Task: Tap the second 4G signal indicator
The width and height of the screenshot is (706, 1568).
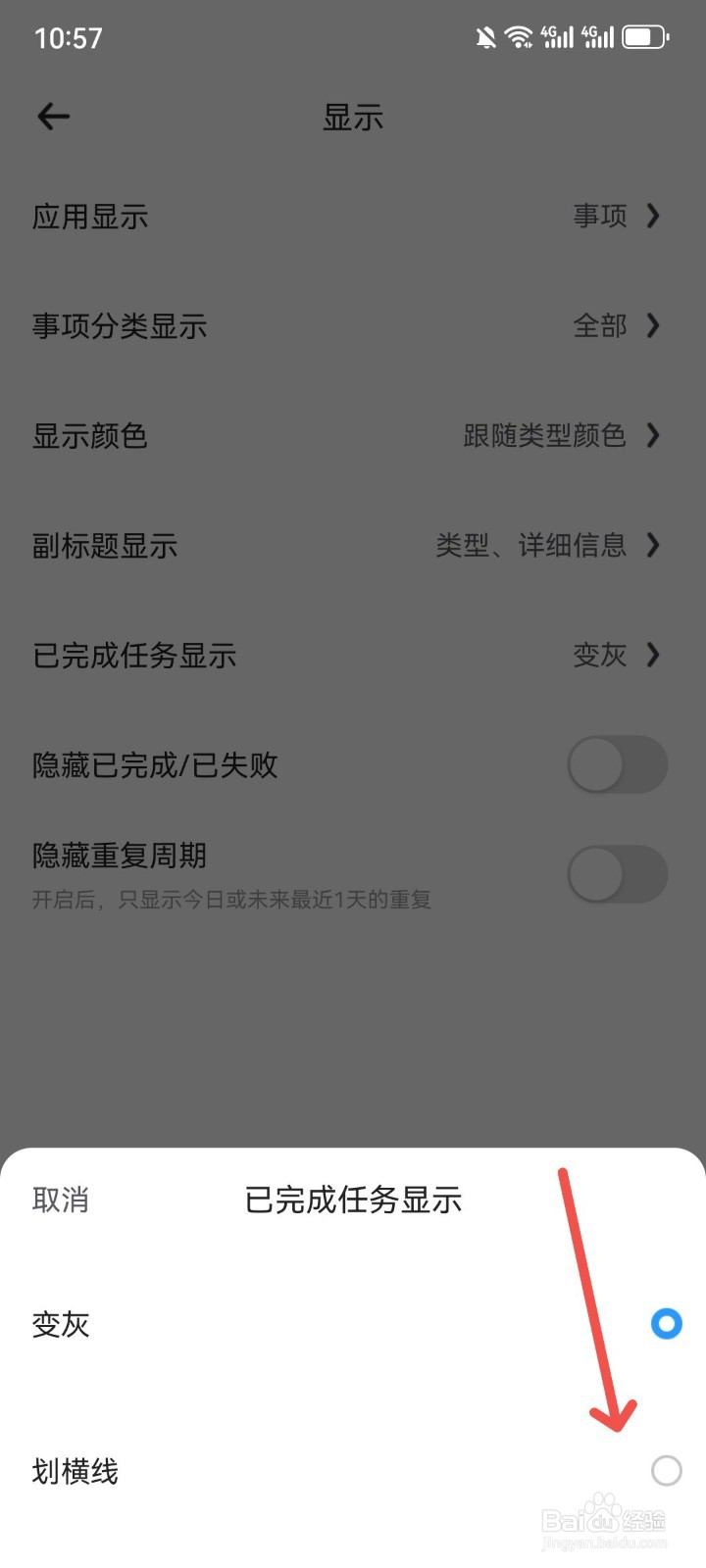Action: [599, 36]
